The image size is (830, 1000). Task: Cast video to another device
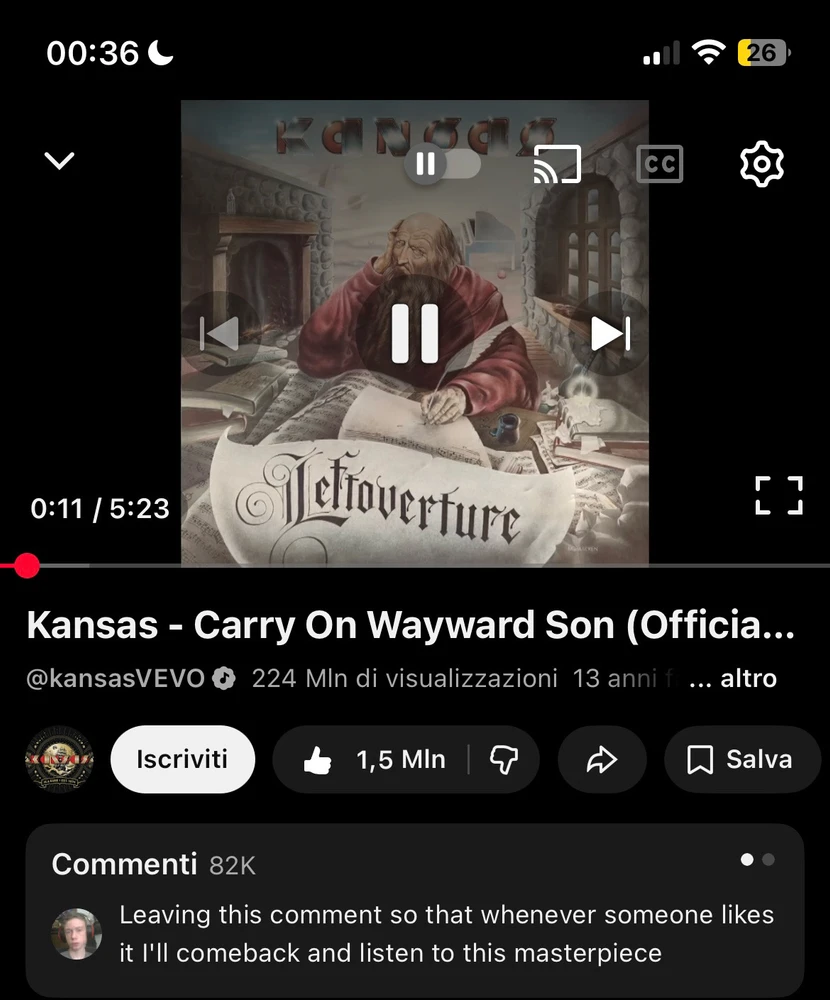(557, 164)
